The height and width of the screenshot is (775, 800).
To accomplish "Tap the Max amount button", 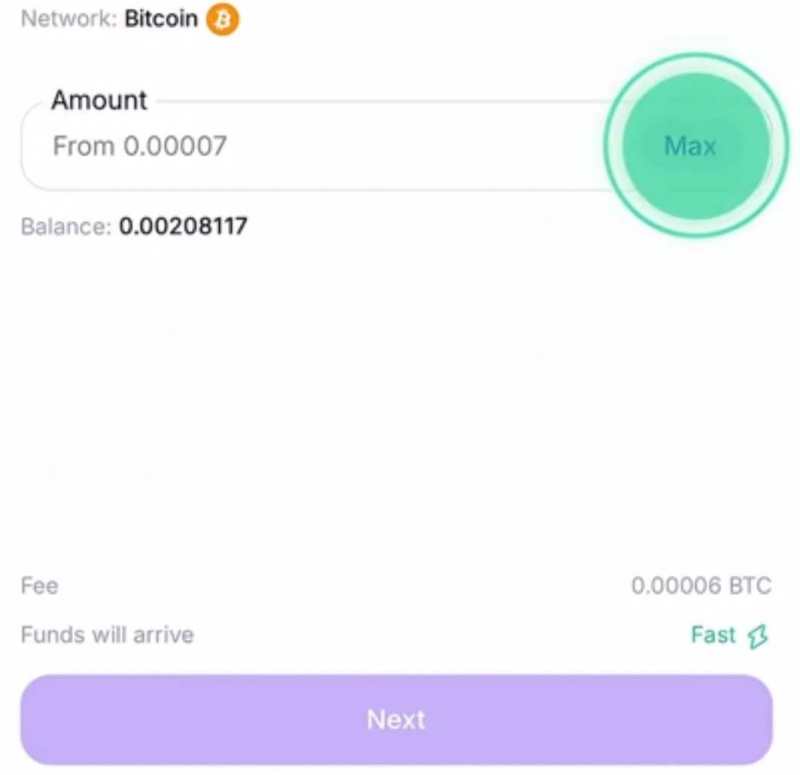I will tap(691, 146).
